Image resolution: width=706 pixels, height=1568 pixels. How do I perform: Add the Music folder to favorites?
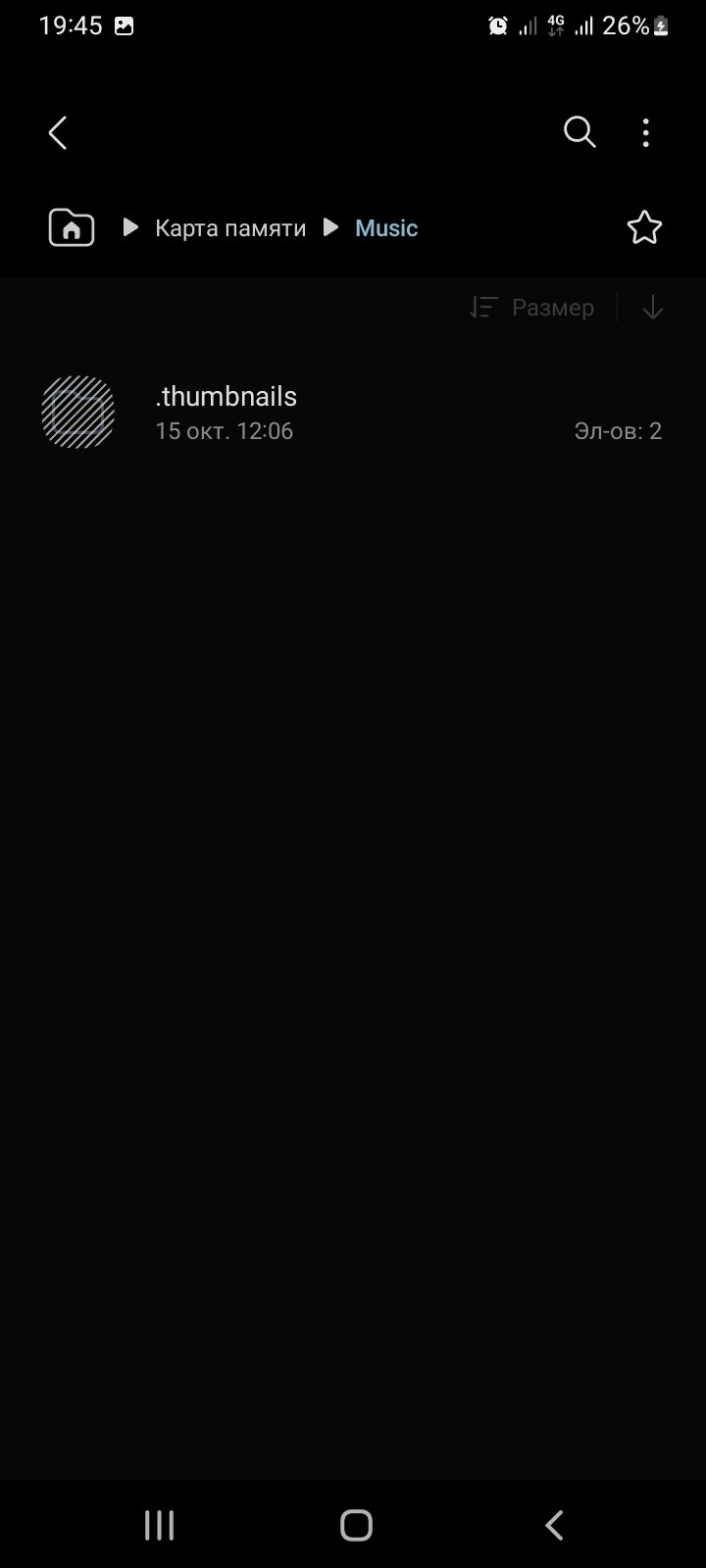644,228
